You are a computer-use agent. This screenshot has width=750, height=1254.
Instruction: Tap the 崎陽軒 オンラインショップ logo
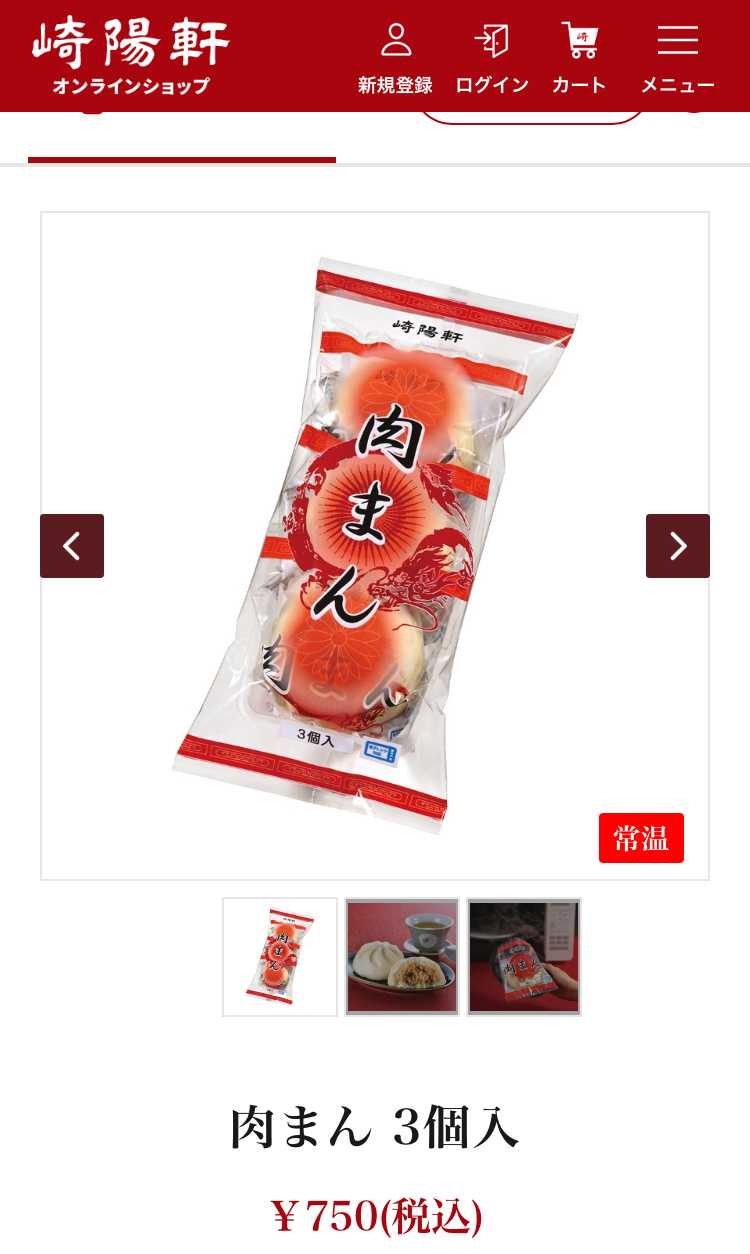click(131, 56)
